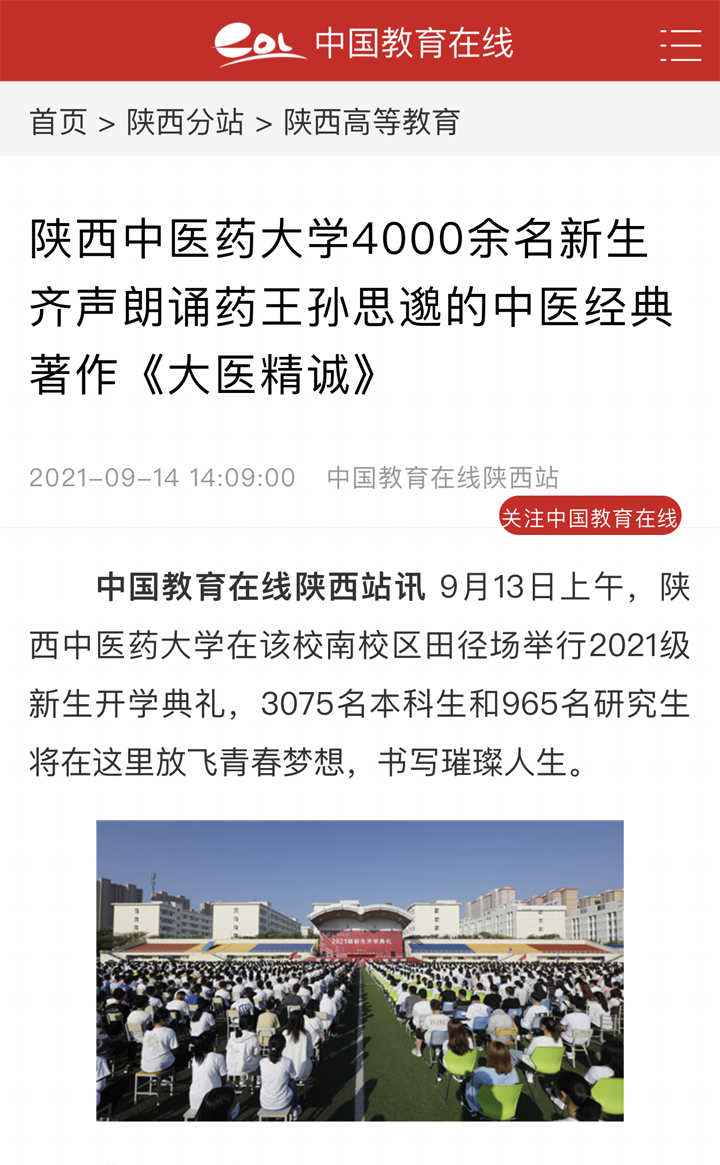Open the hamburger menu
The height and width of the screenshot is (1165, 720).
(x=680, y=44)
